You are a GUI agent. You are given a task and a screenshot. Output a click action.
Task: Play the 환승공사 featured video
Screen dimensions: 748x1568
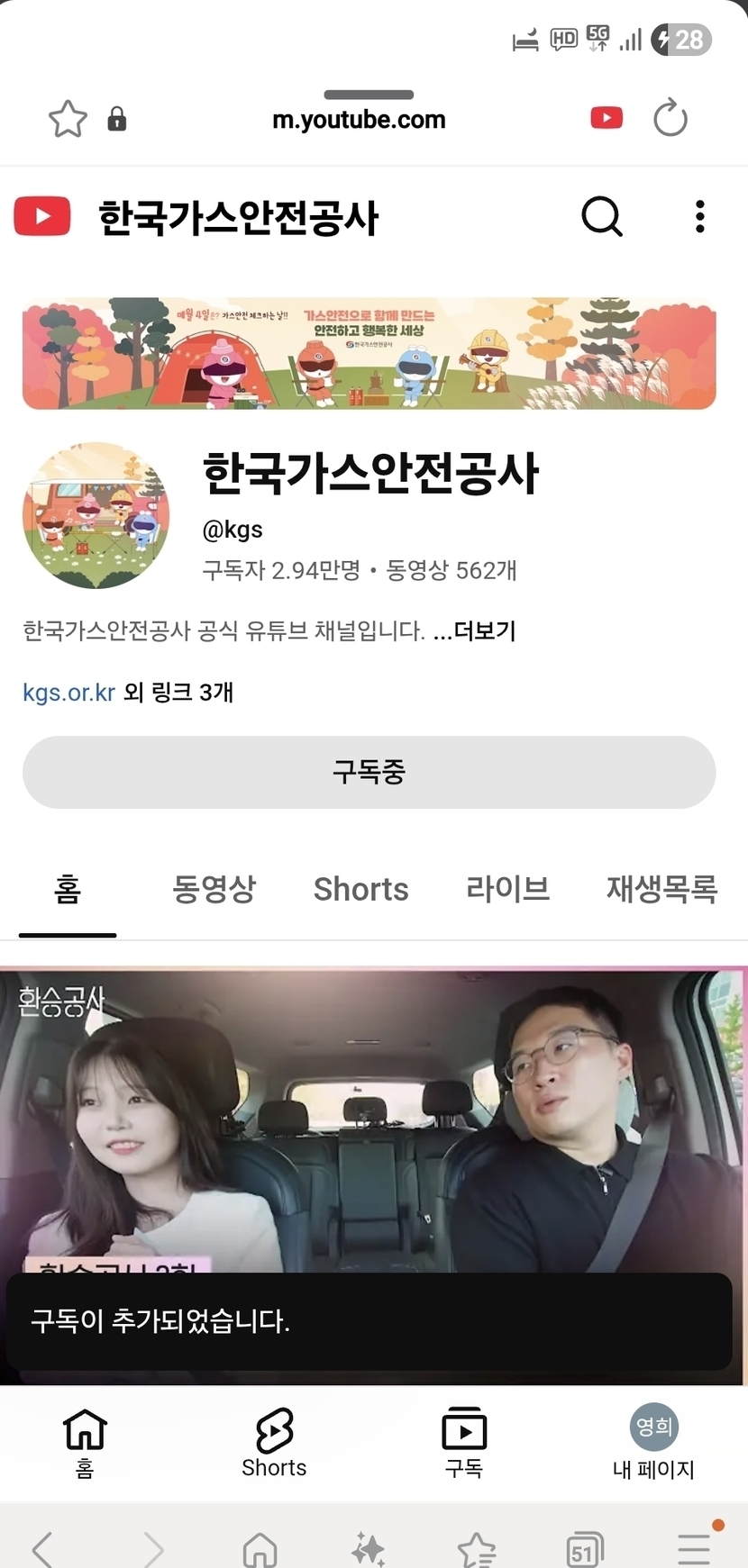pos(374,1126)
